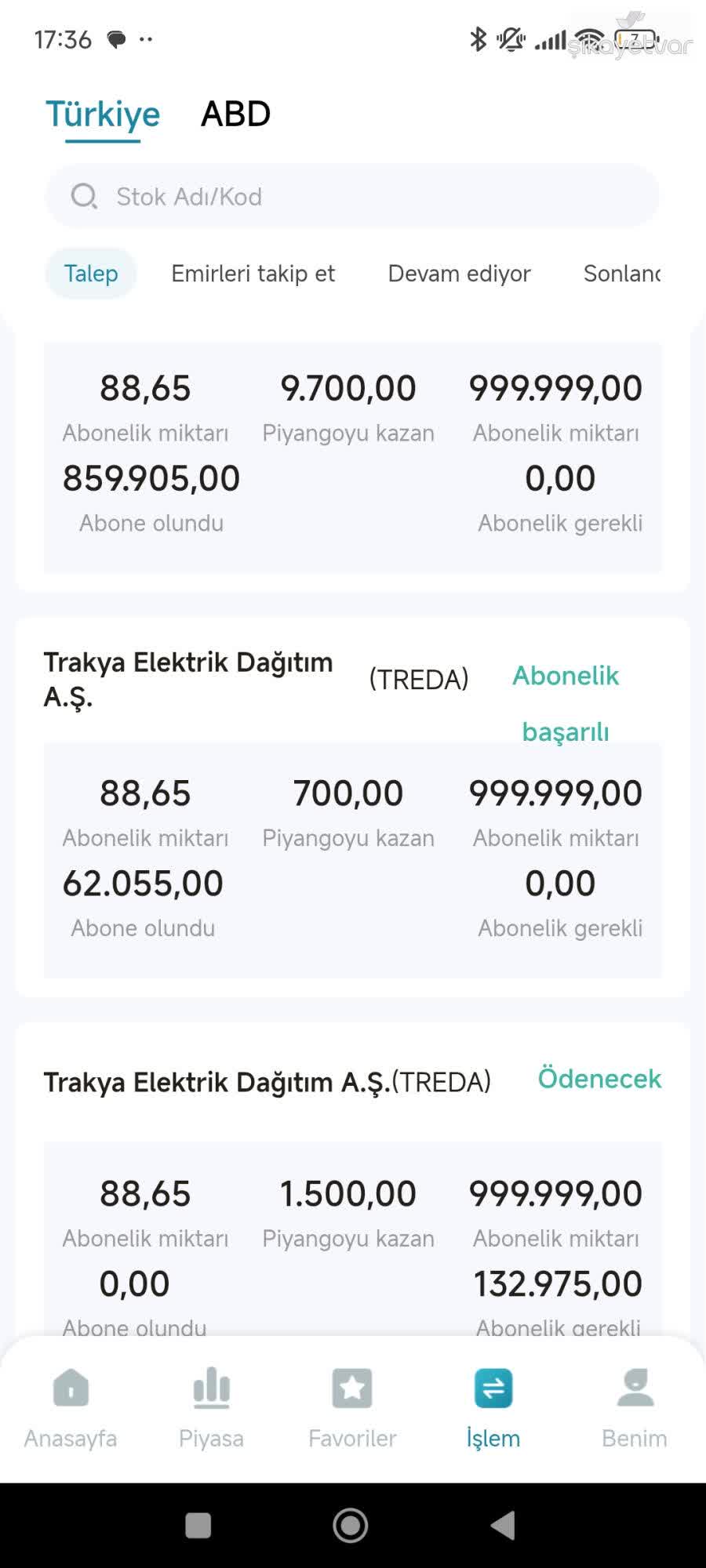The width and height of the screenshot is (706, 1568).
Task: Open Favoriler via the star icon
Action: pos(352,1403)
